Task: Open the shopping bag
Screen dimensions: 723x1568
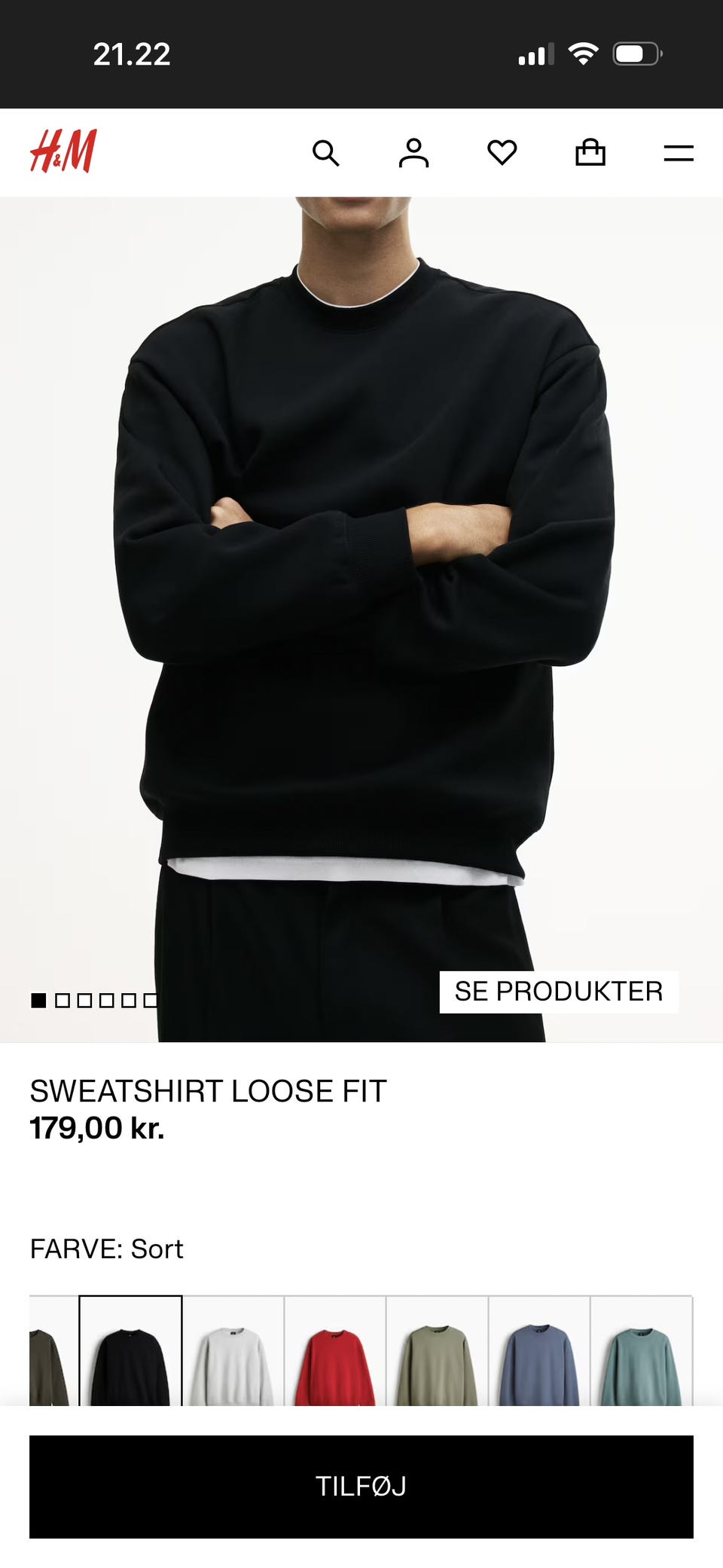Action: coord(590,152)
